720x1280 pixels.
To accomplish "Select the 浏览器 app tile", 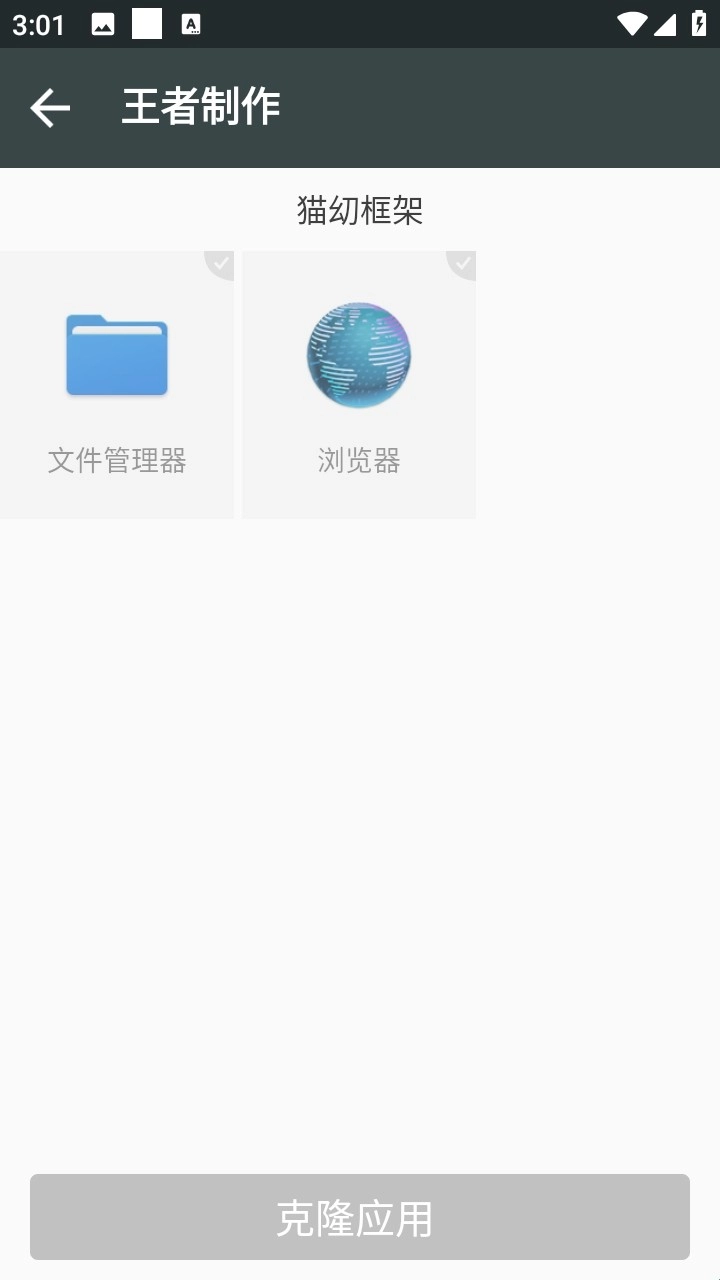I will point(358,385).
